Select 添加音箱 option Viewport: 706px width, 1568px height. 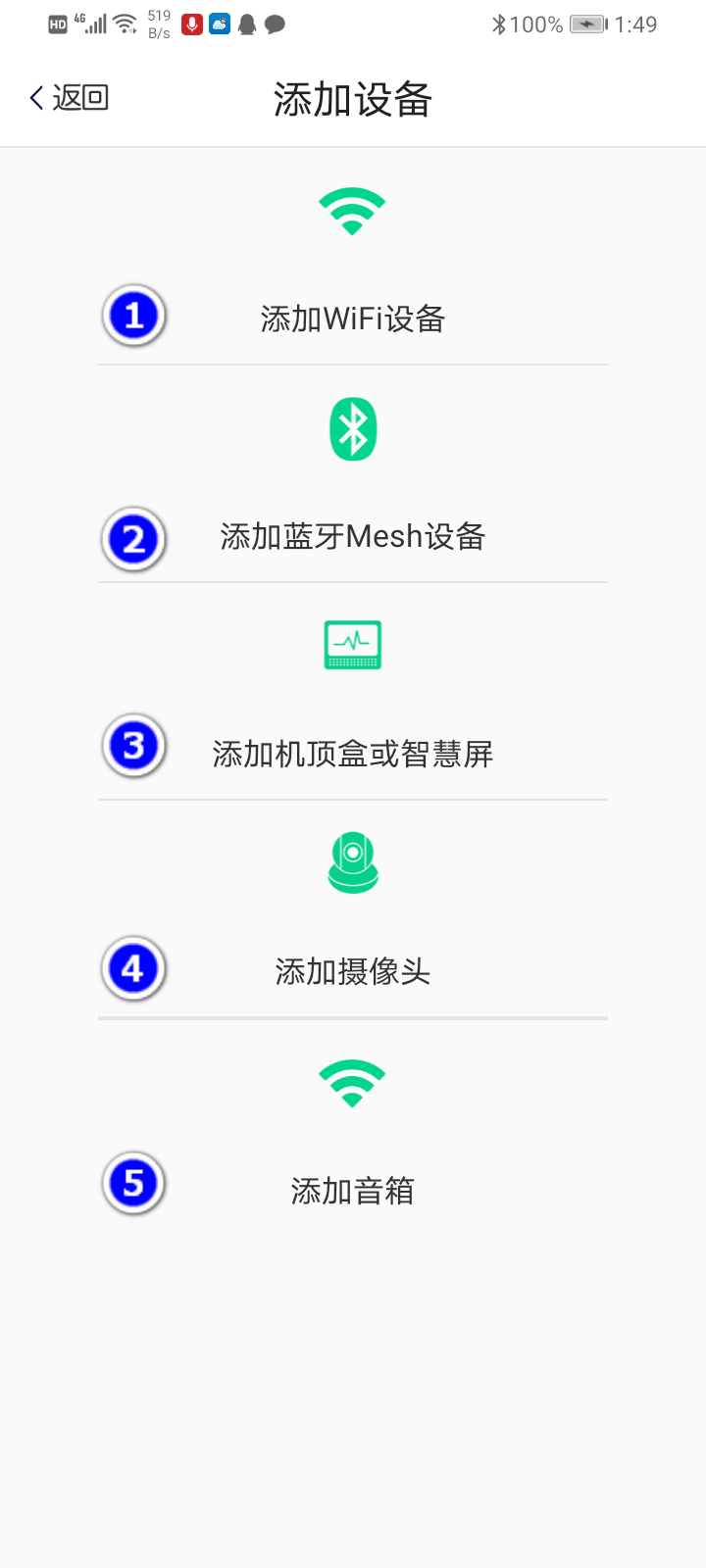click(353, 1191)
